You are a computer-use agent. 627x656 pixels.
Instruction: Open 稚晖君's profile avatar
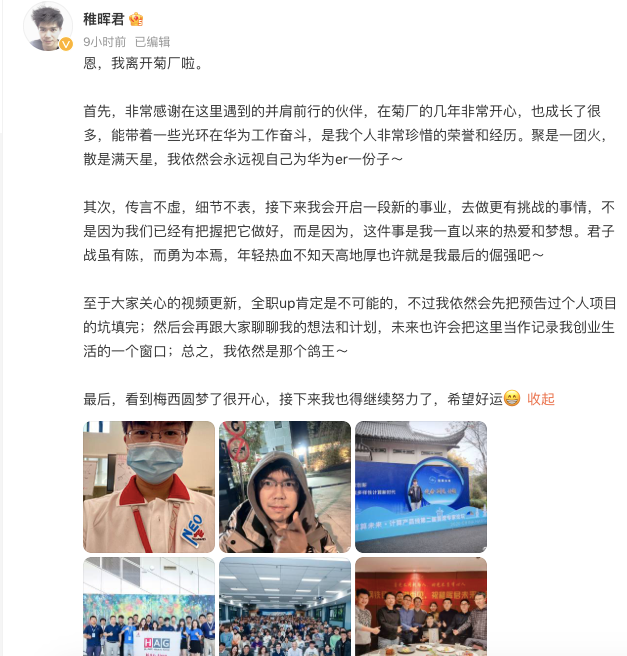click(46, 26)
